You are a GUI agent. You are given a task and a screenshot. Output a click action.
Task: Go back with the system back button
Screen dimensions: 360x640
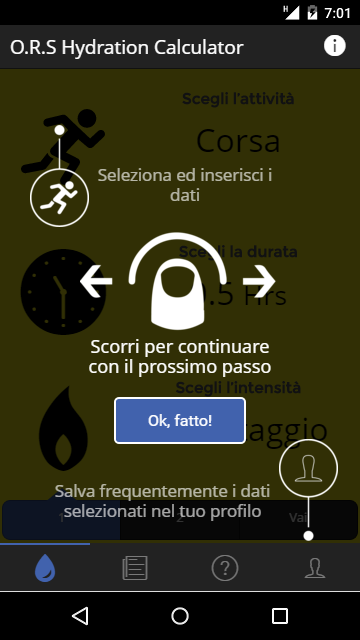[x=80, y=616]
